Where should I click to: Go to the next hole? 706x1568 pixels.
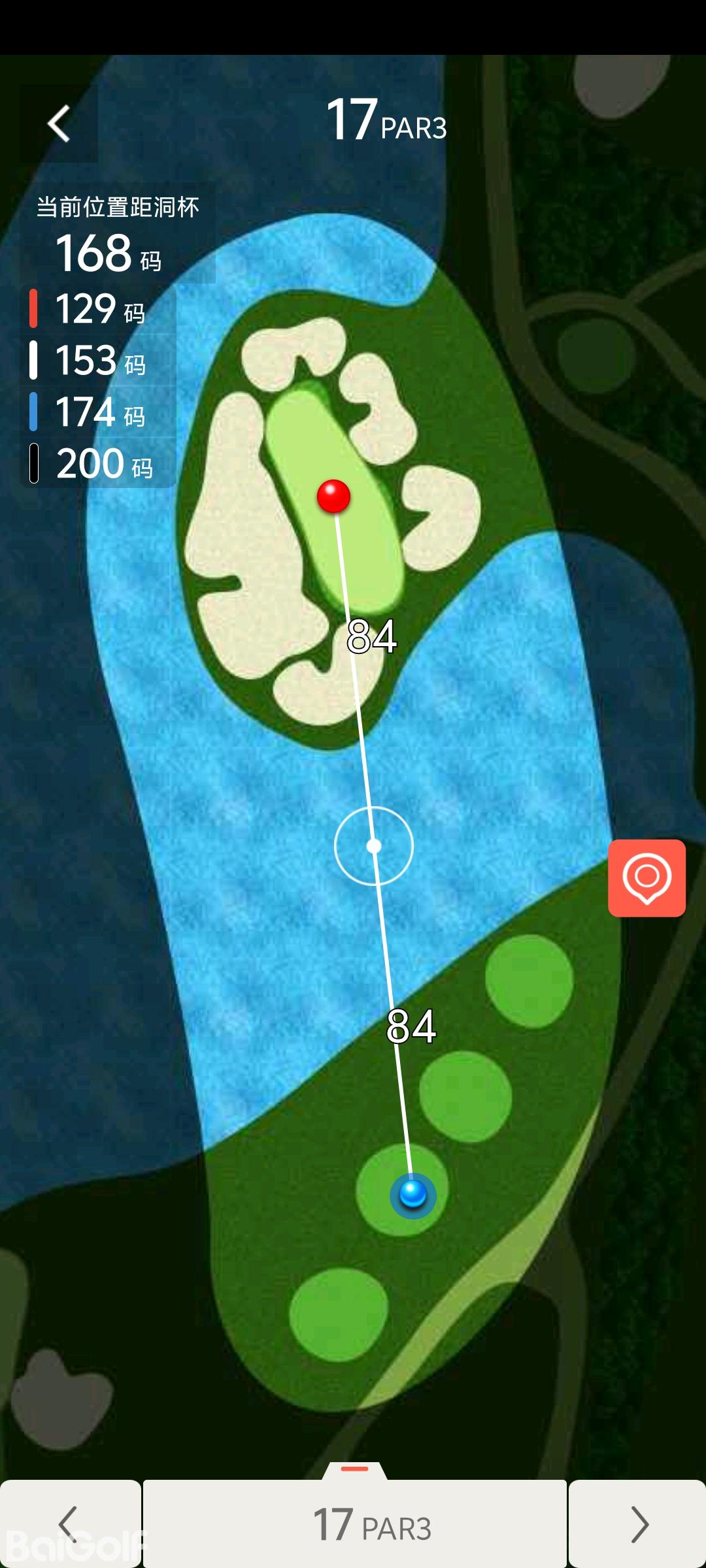pos(637,1524)
